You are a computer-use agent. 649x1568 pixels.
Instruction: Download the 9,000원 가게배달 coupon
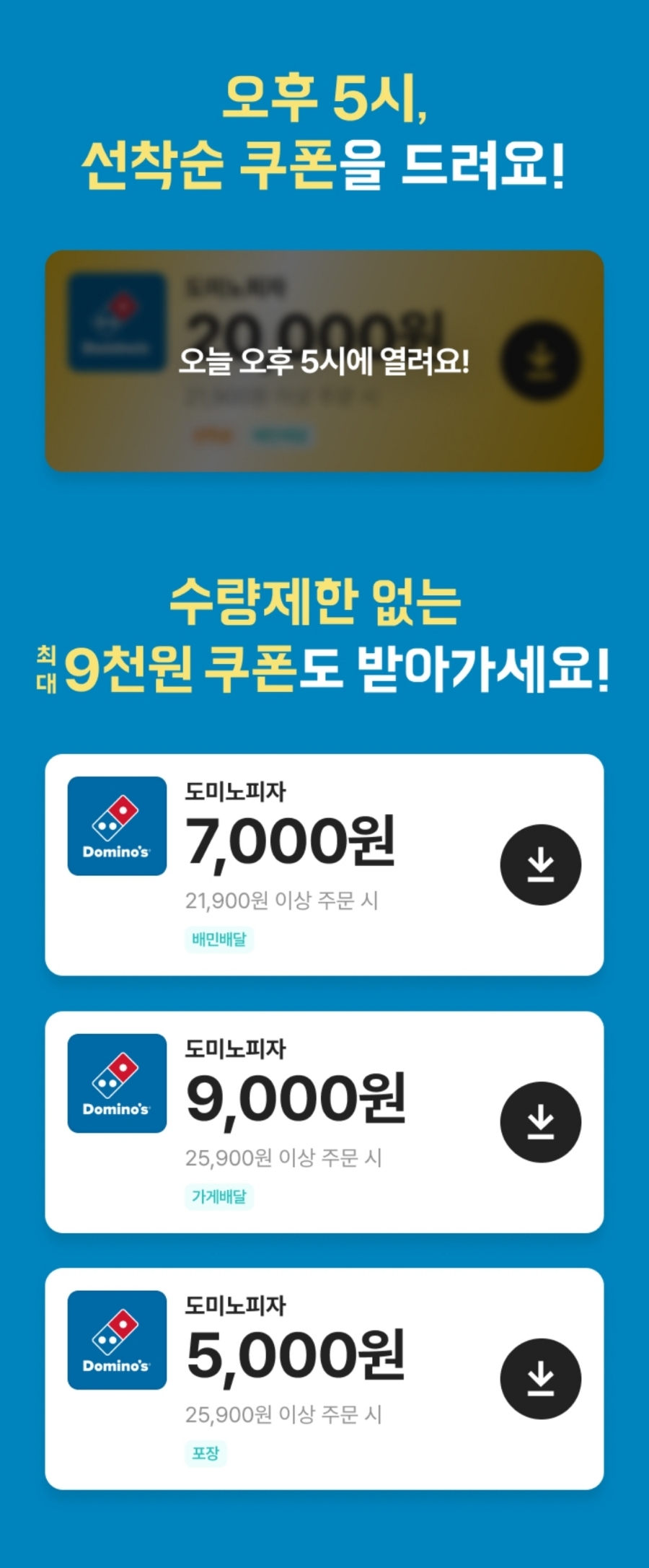pyautogui.click(x=540, y=1121)
